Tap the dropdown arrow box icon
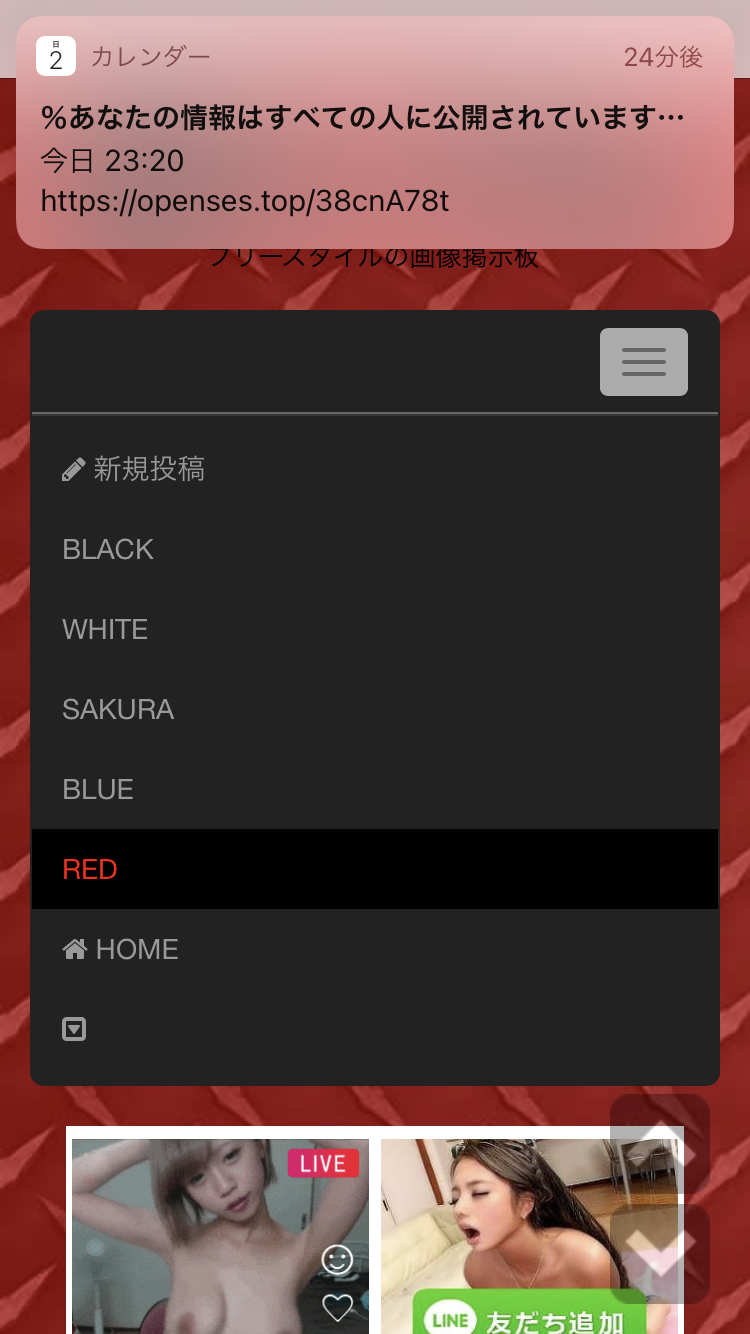 [74, 1029]
